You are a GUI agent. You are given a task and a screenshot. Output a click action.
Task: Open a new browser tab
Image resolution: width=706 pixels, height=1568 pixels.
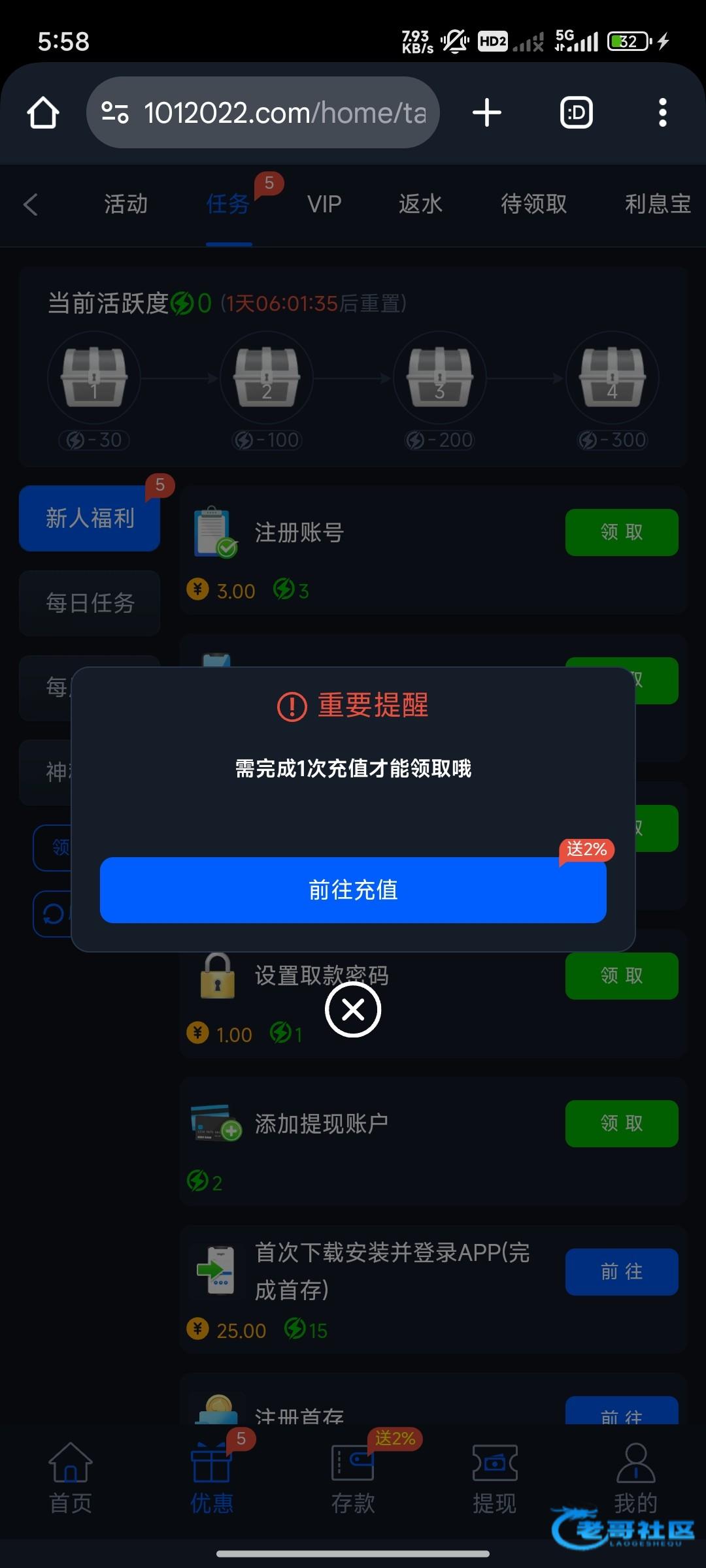487,113
